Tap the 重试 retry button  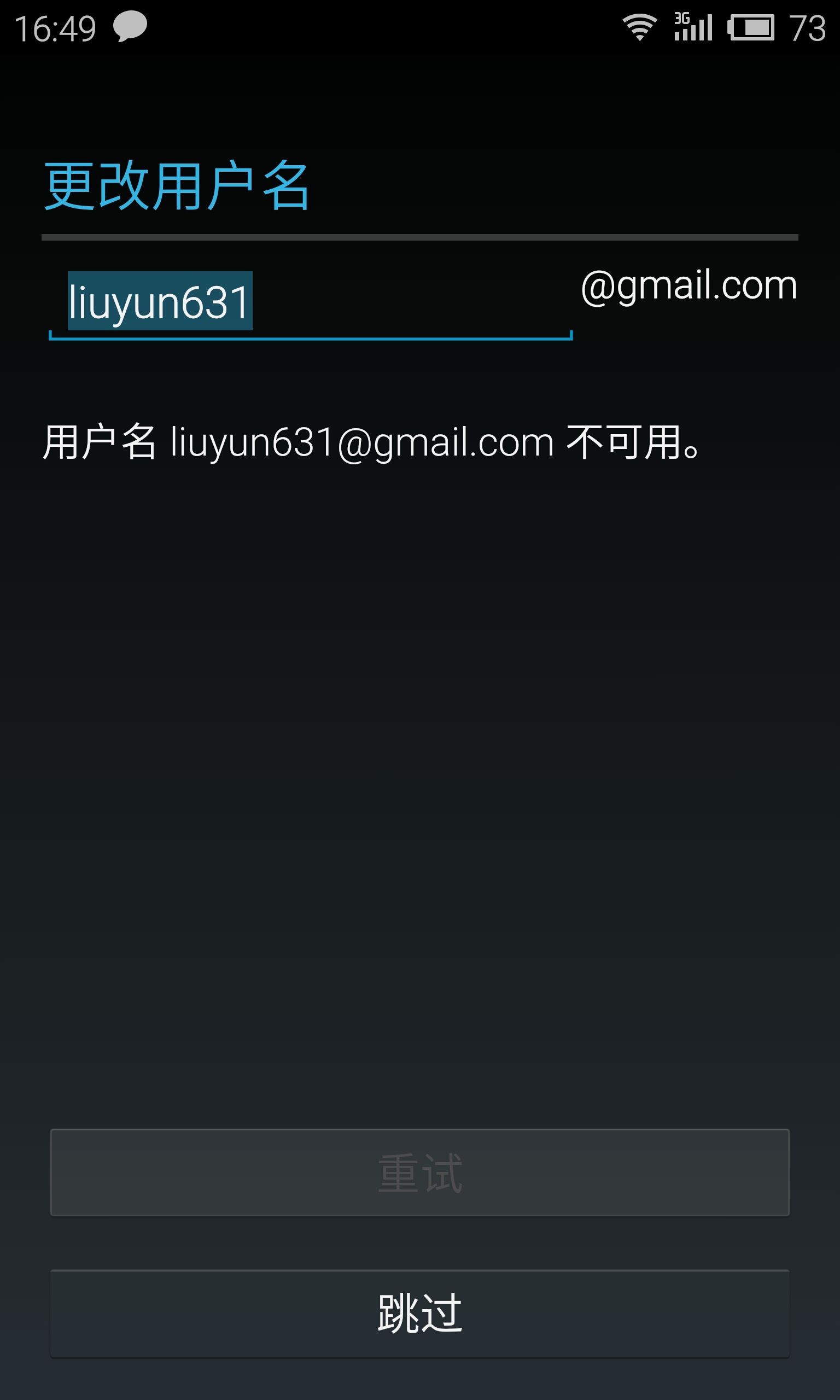(x=419, y=1172)
